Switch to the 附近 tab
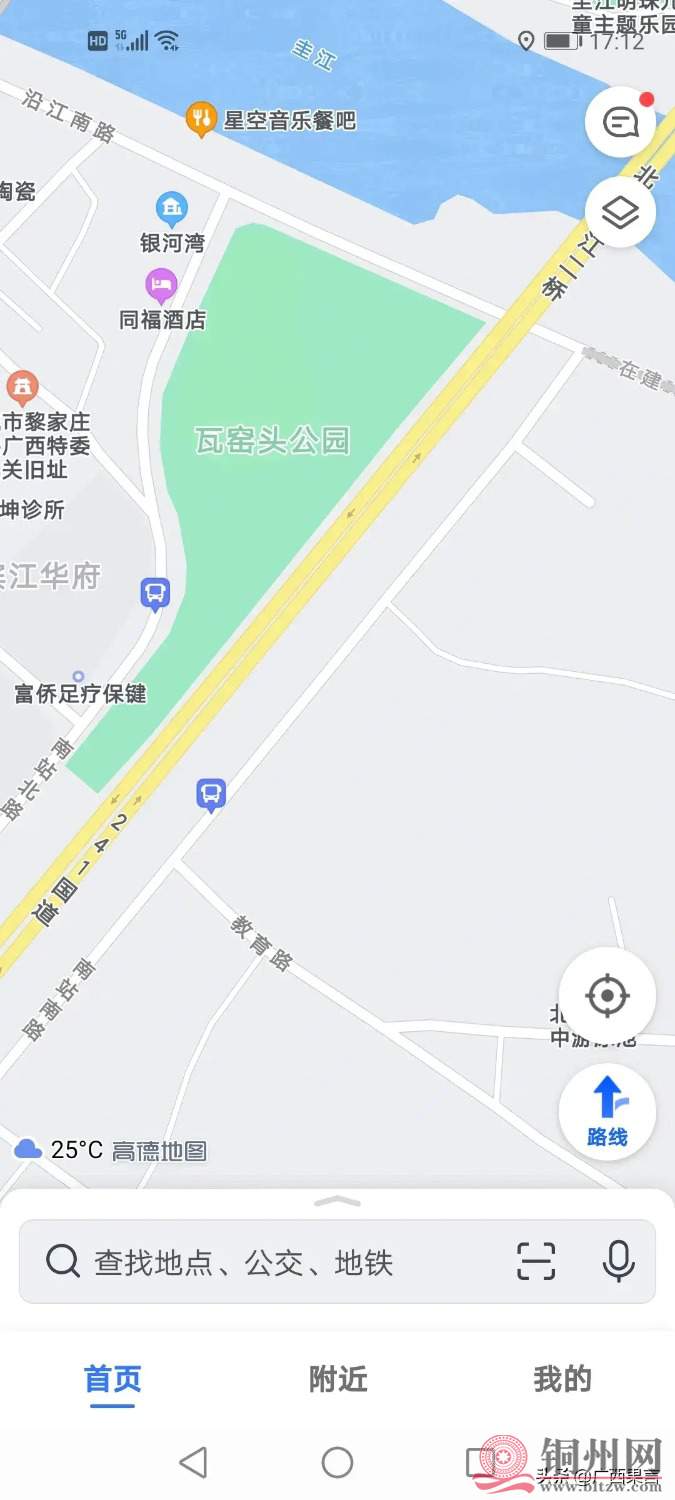Viewport: 675px width, 1500px height. 338,1380
